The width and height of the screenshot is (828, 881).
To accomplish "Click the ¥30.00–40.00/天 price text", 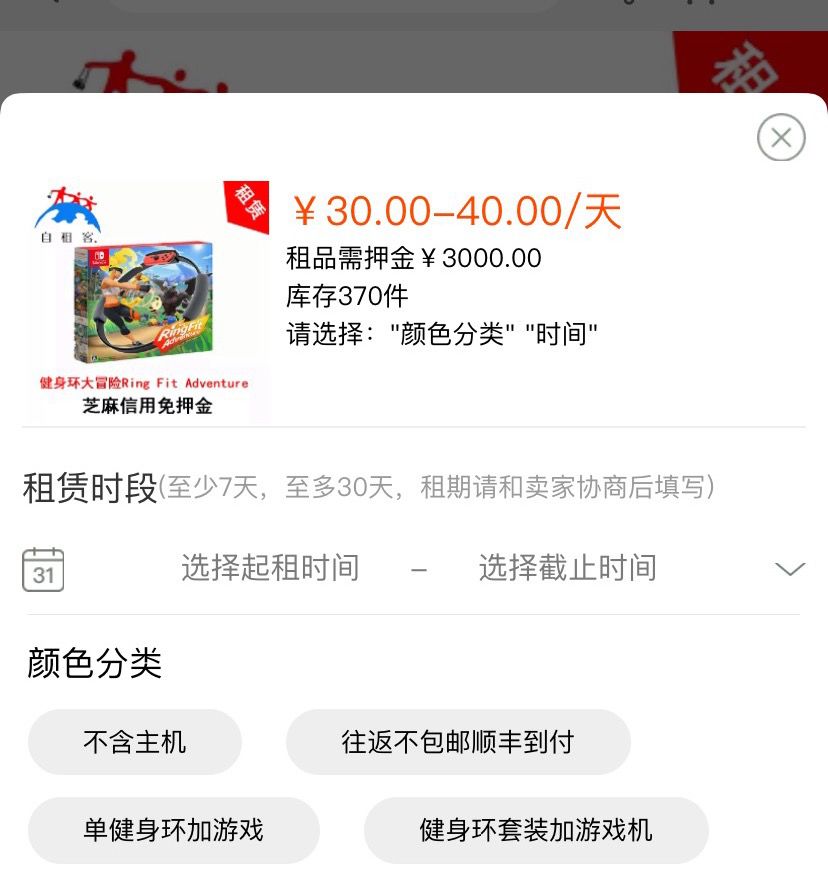I will 458,211.
